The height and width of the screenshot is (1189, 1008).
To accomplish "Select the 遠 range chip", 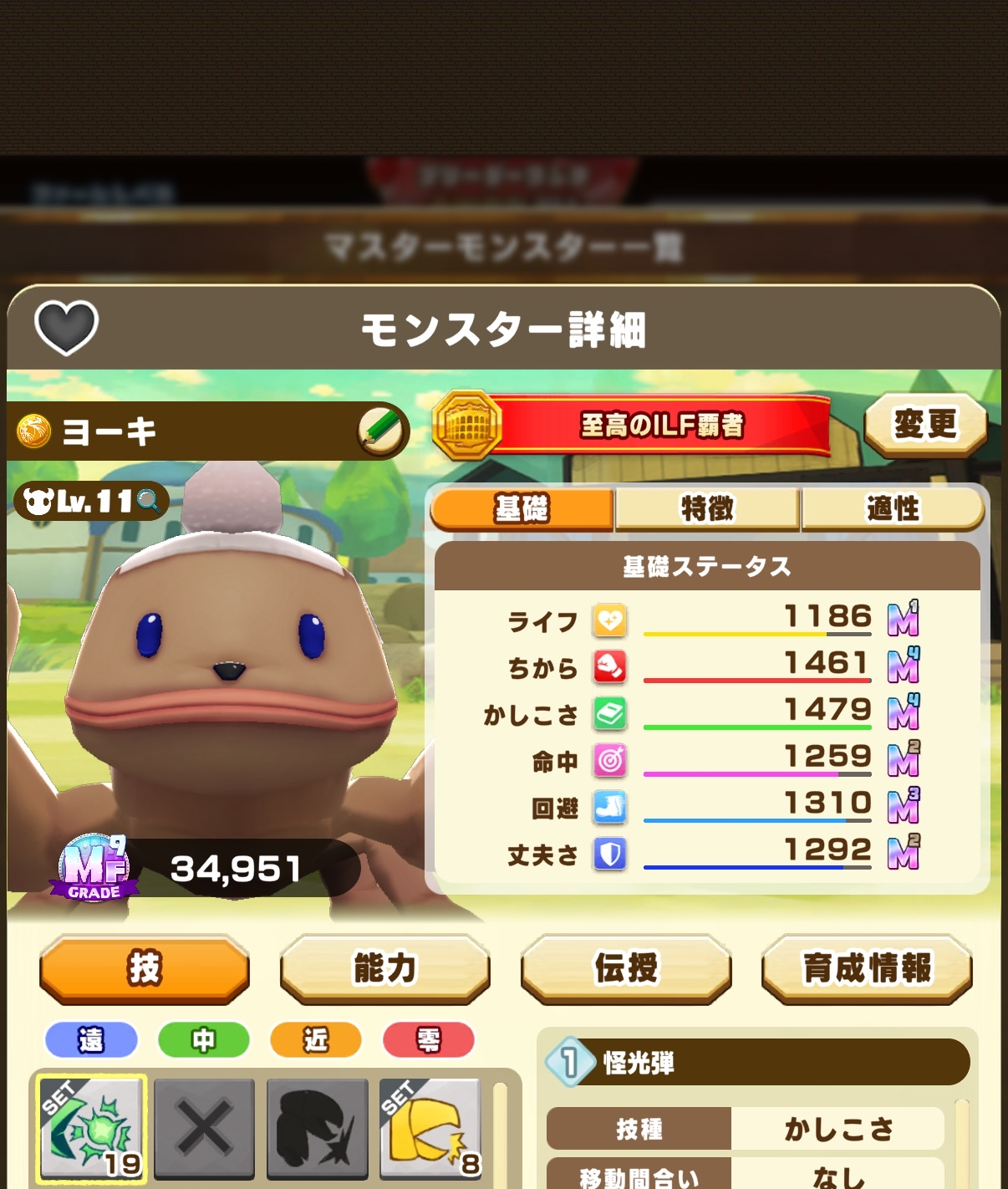I will tap(91, 1040).
